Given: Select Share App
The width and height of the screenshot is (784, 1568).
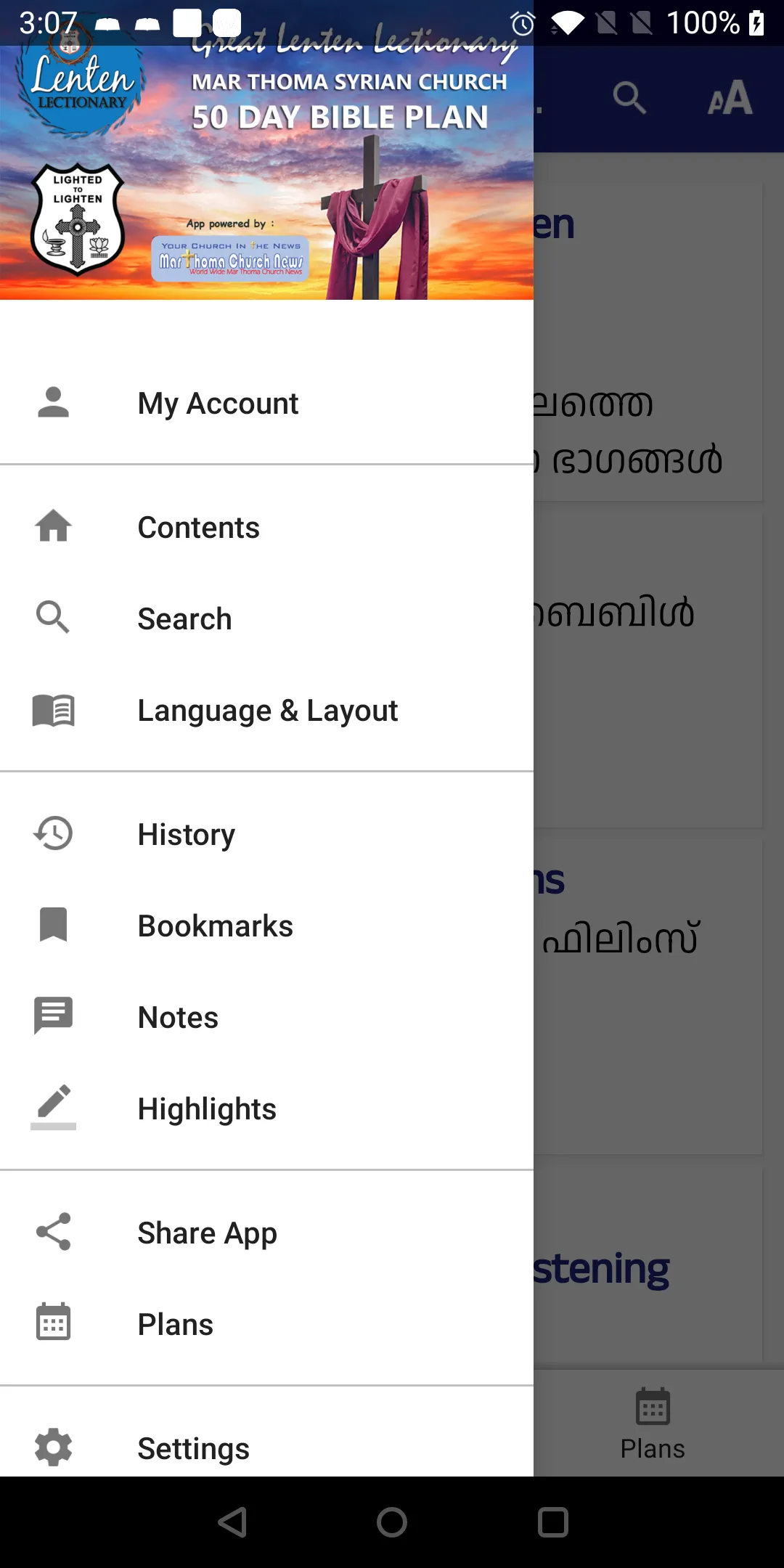Looking at the screenshot, I should point(207,1233).
